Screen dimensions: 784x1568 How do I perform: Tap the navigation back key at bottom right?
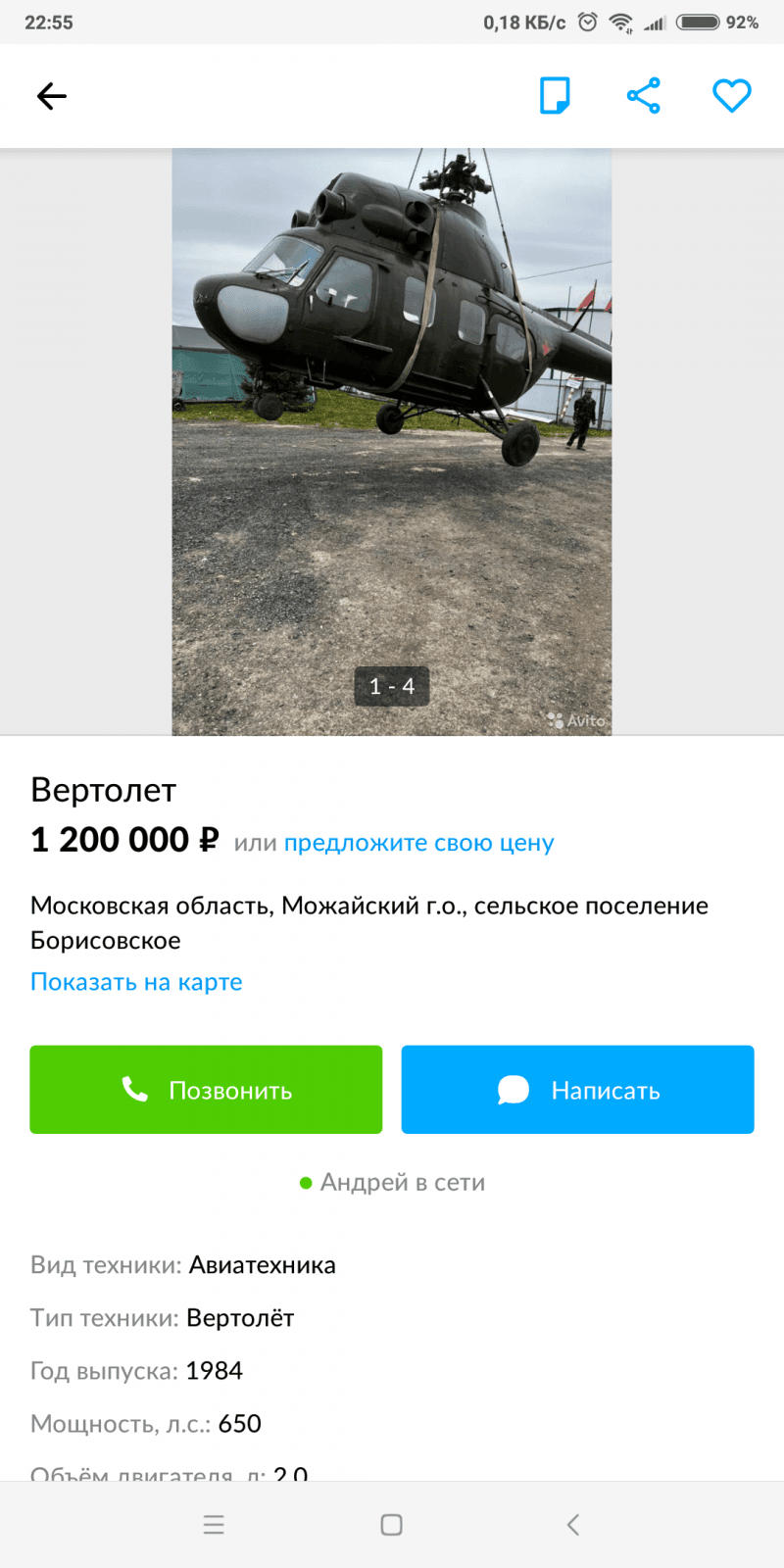pyautogui.click(x=572, y=1525)
